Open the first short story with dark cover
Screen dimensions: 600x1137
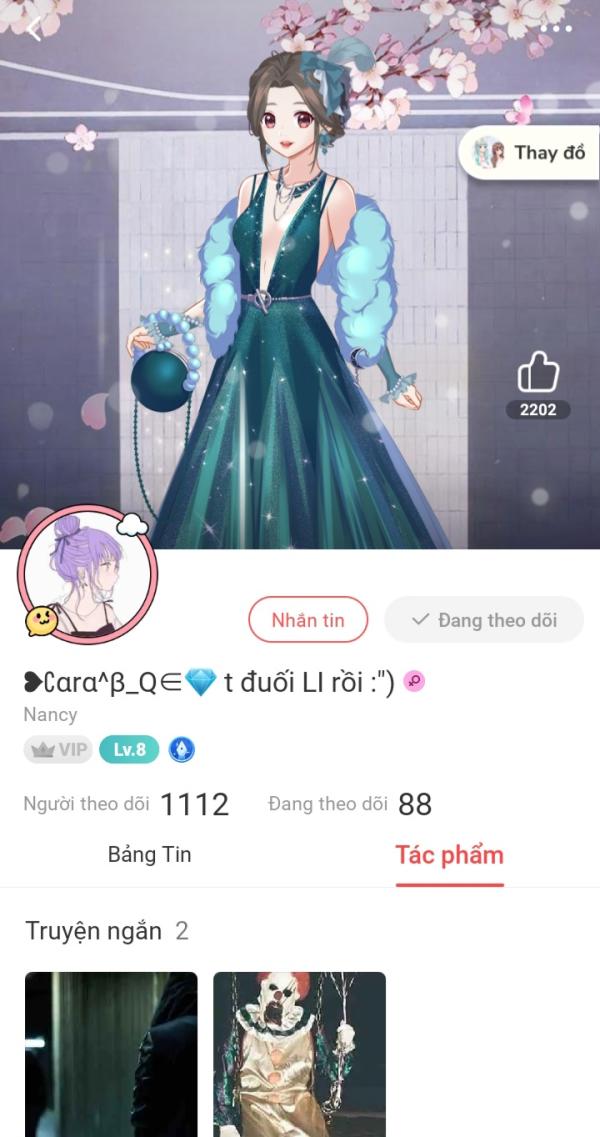click(x=111, y=1054)
